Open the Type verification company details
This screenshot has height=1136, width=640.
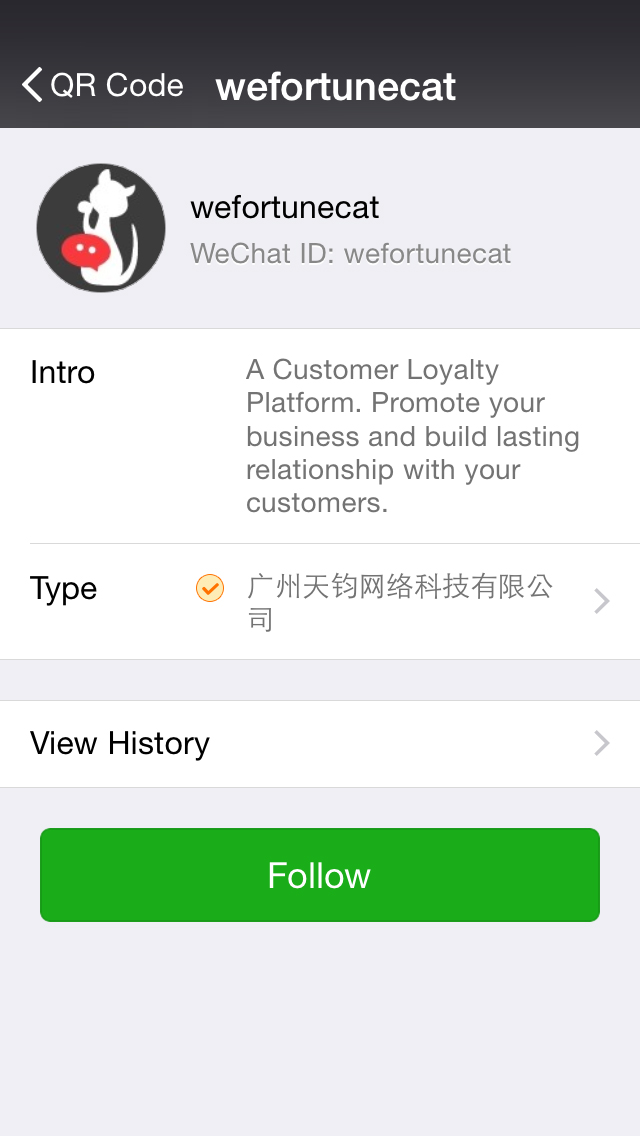coord(400,602)
